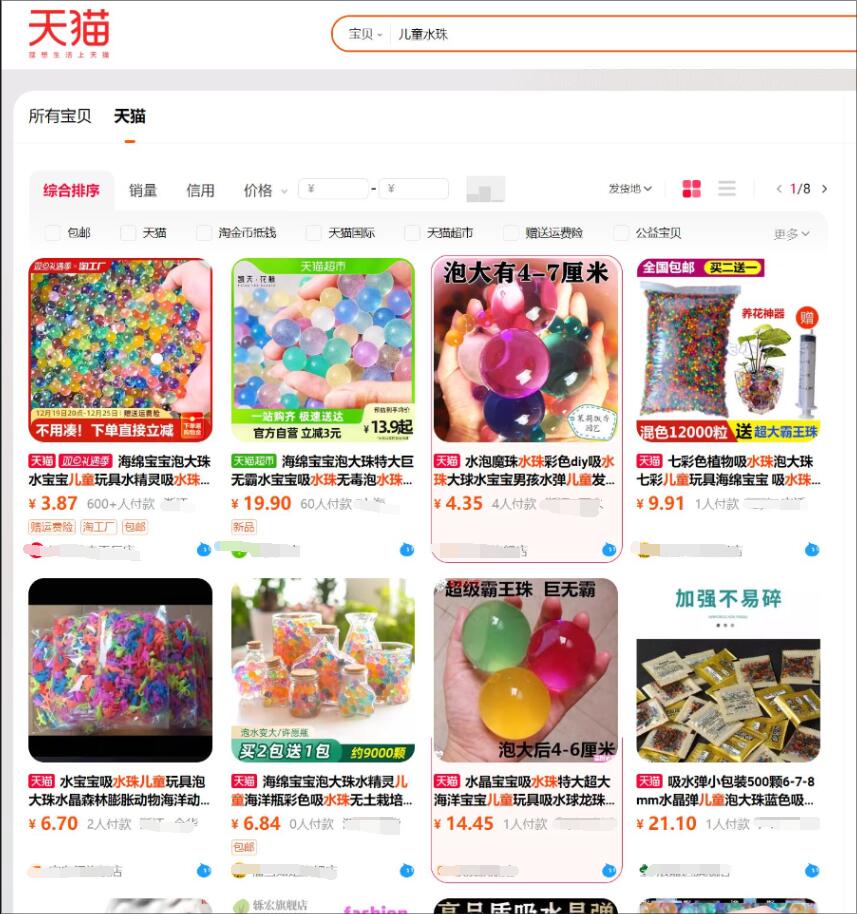This screenshot has height=914, width=857.
Task: Open the 宝贝 search type dropdown
Action: click(x=365, y=34)
